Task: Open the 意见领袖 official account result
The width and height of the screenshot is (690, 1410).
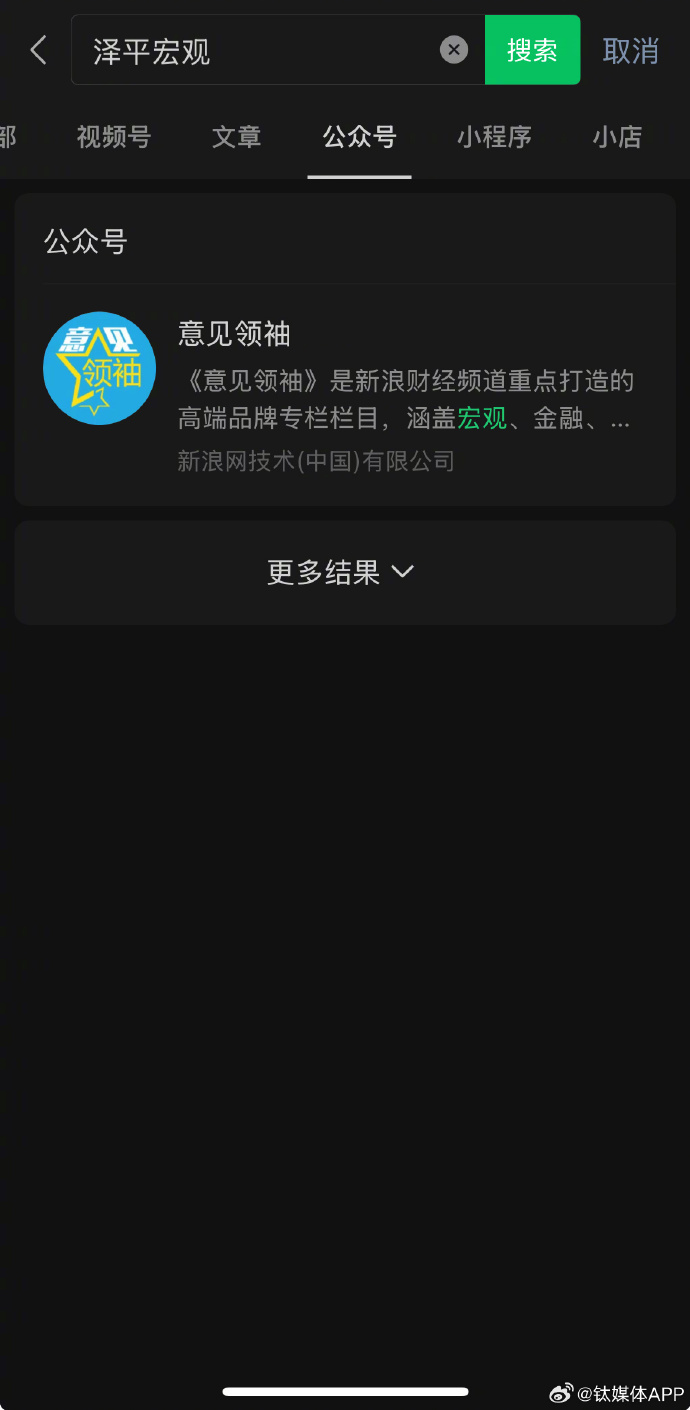Action: point(345,393)
